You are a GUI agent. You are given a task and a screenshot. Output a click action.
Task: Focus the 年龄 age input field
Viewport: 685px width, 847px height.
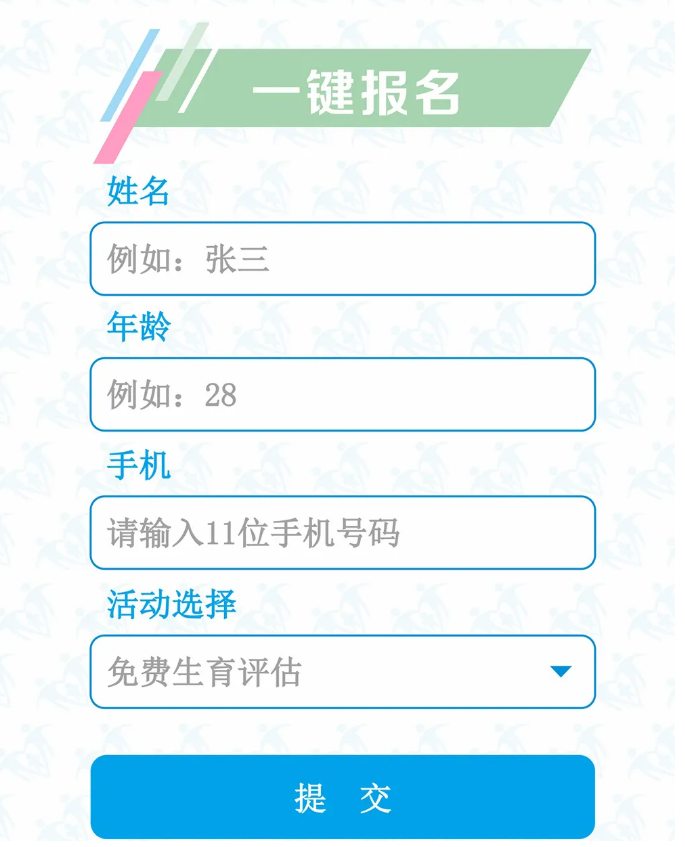342,395
